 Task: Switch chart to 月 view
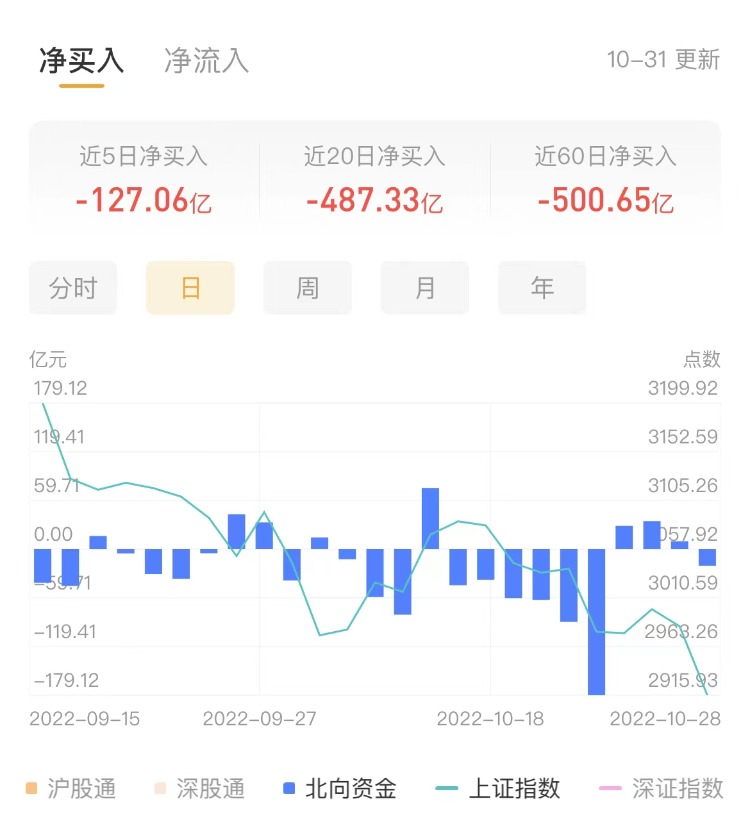point(425,288)
